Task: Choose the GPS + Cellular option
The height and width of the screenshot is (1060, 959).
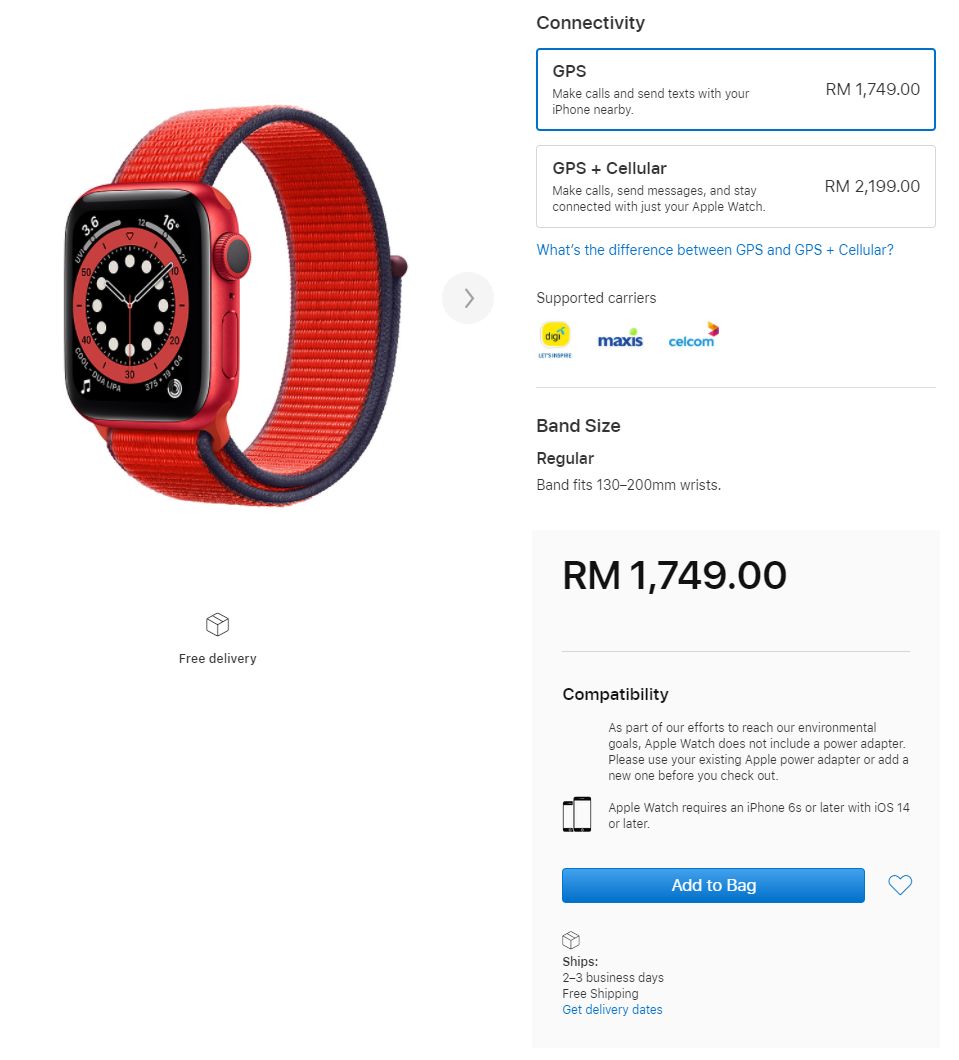Action: [735, 186]
